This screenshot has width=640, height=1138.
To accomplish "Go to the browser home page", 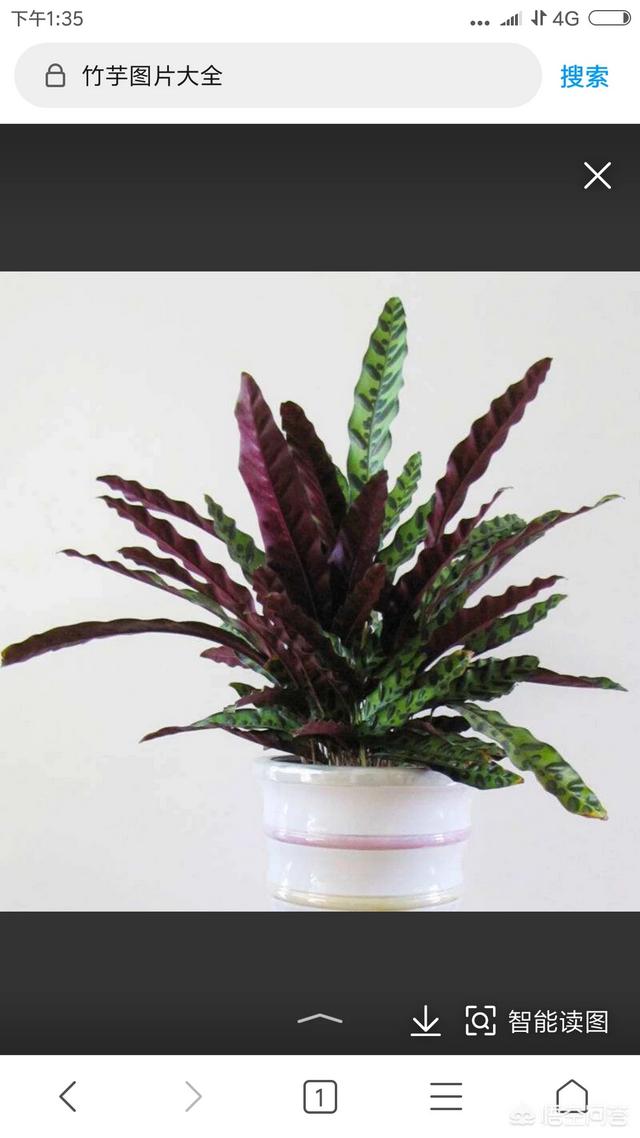I will click(572, 1096).
